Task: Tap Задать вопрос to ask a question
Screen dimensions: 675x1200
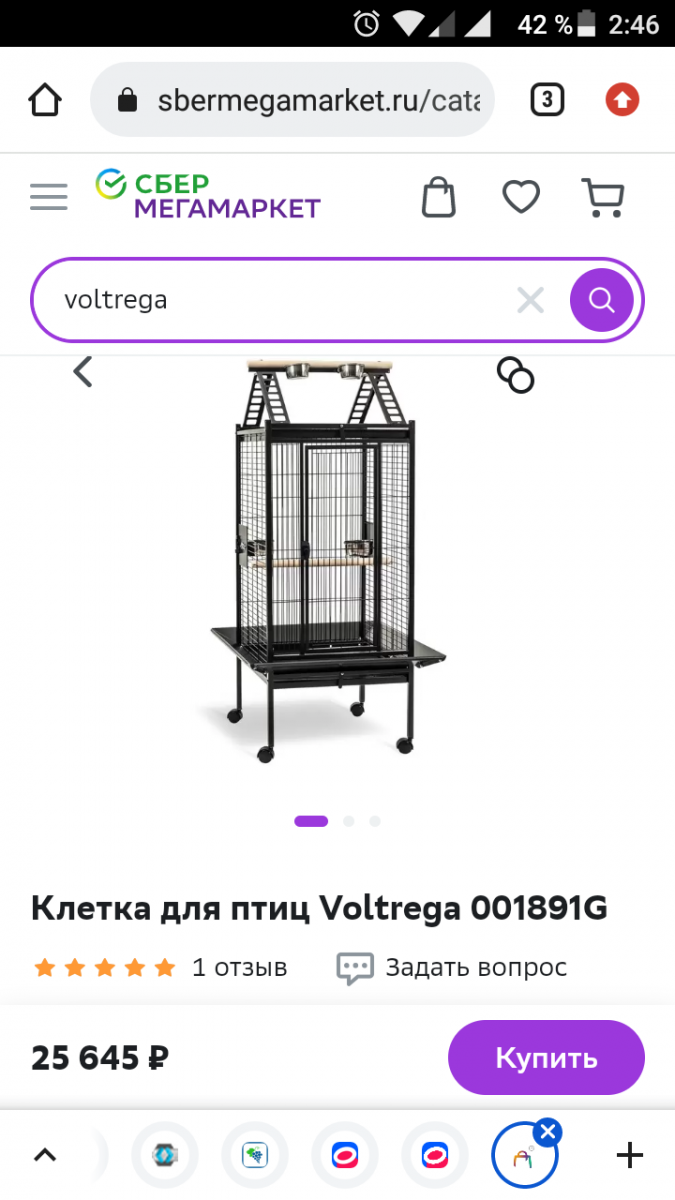Action: click(452, 967)
